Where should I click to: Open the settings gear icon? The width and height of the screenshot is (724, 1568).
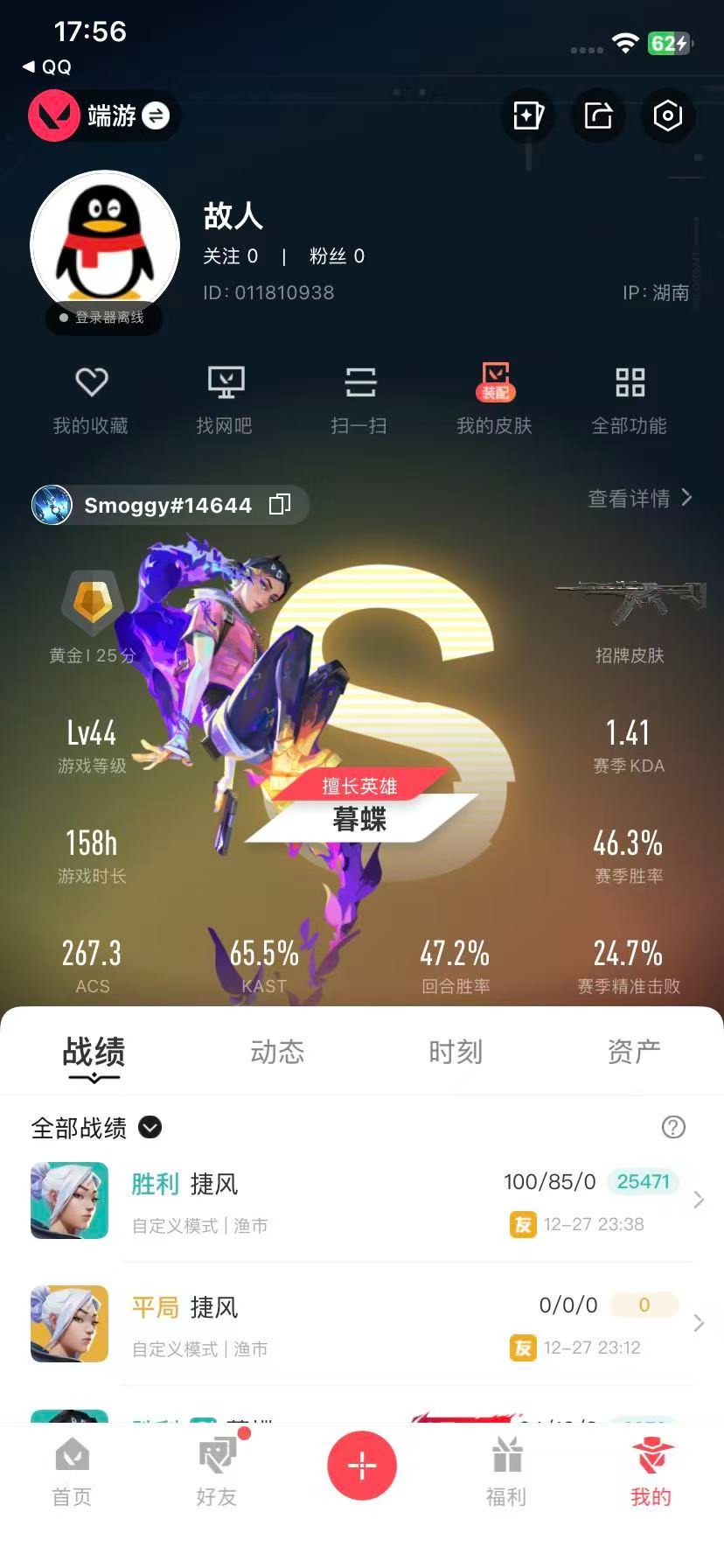[x=668, y=115]
